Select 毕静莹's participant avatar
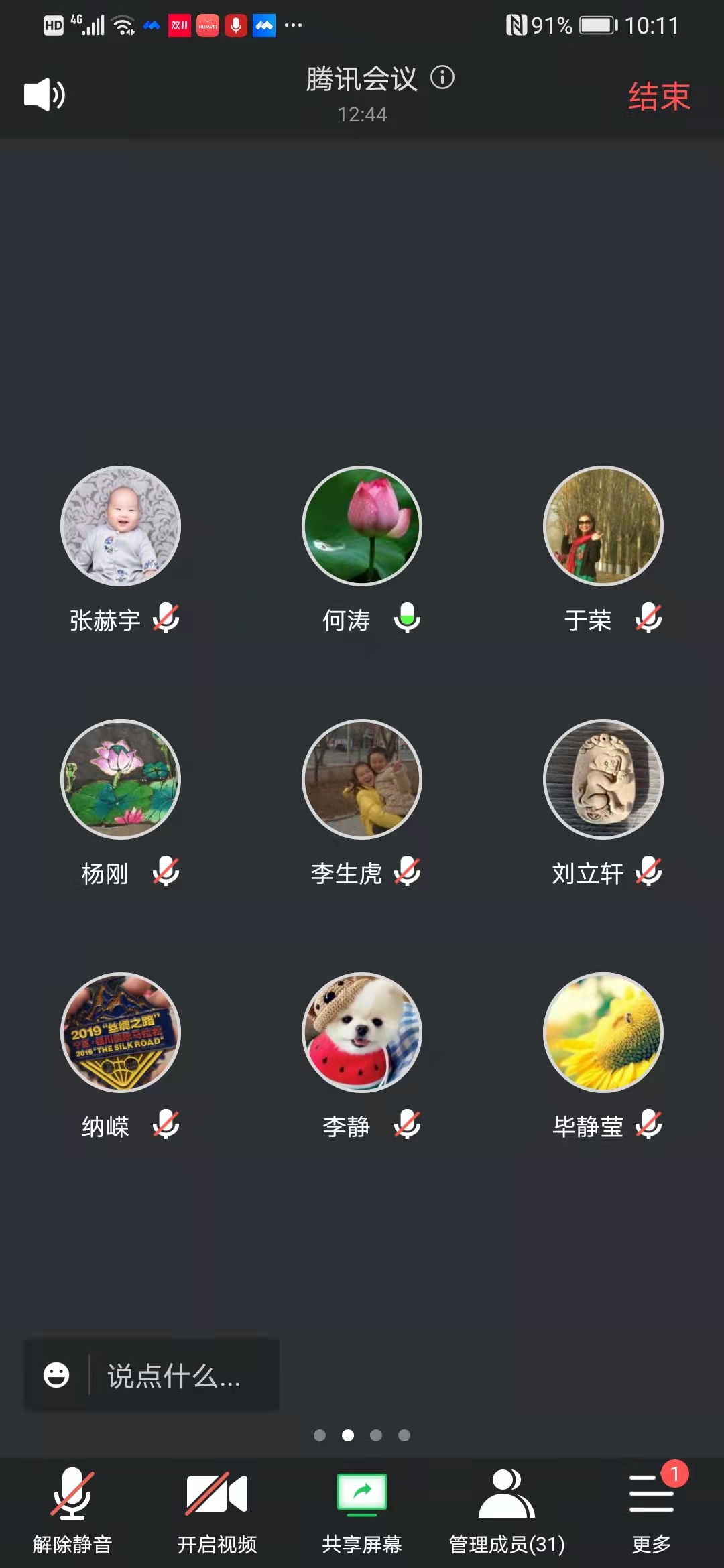The width and height of the screenshot is (724, 1568). pos(603,1033)
